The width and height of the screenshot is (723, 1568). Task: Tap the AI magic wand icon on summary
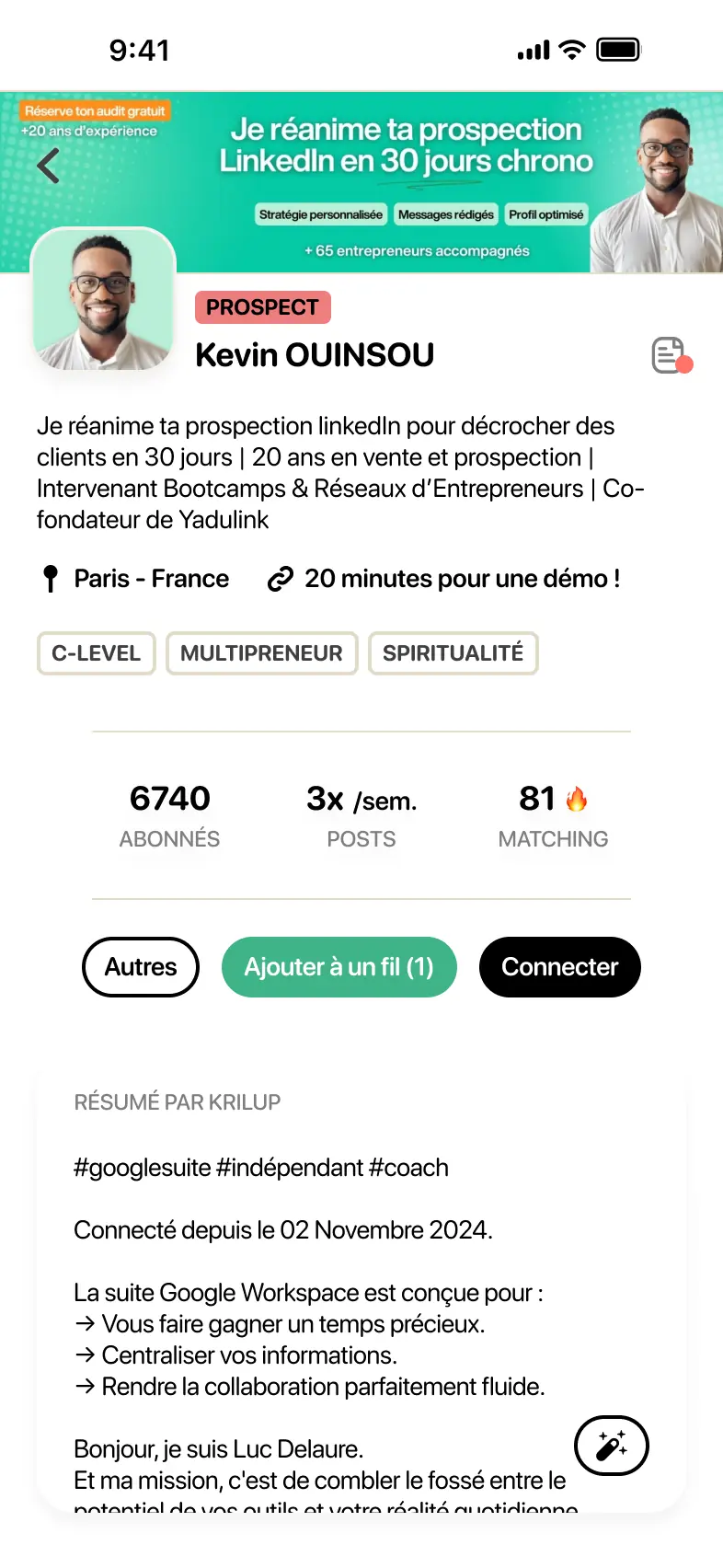pyautogui.click(x=611, y=1445)
